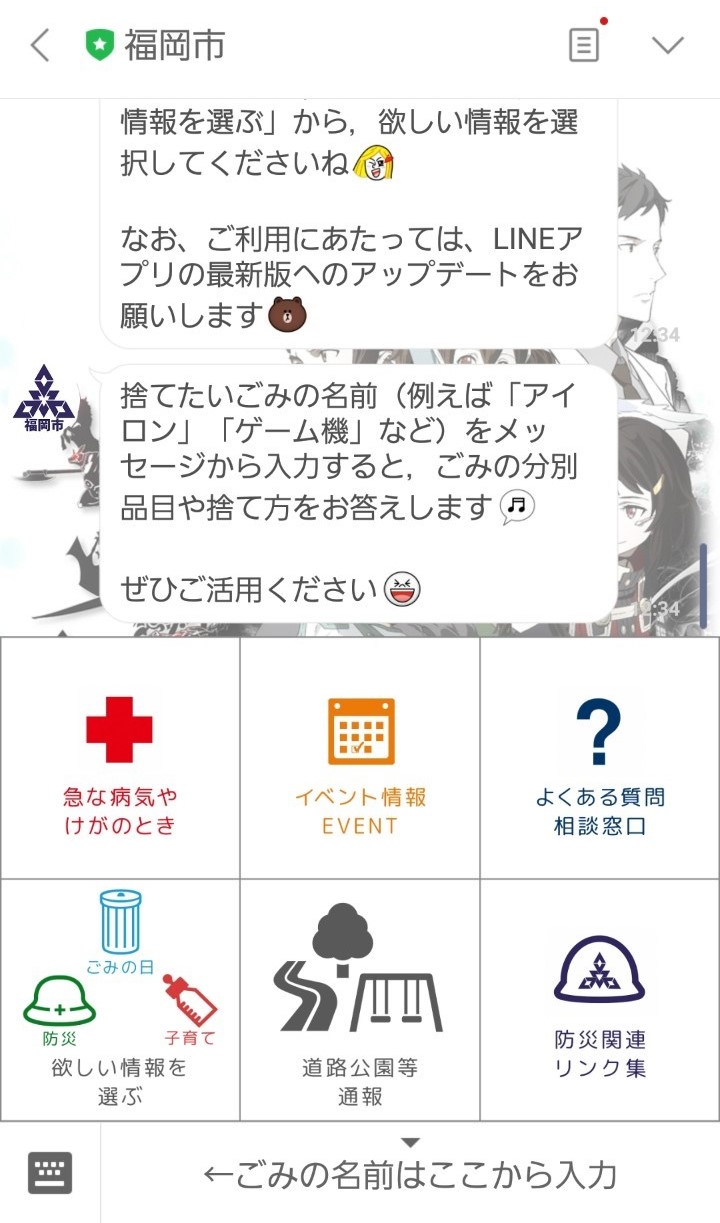Expand the chat options chevron
Screen dimensions: 720x1223
(667, 45)
